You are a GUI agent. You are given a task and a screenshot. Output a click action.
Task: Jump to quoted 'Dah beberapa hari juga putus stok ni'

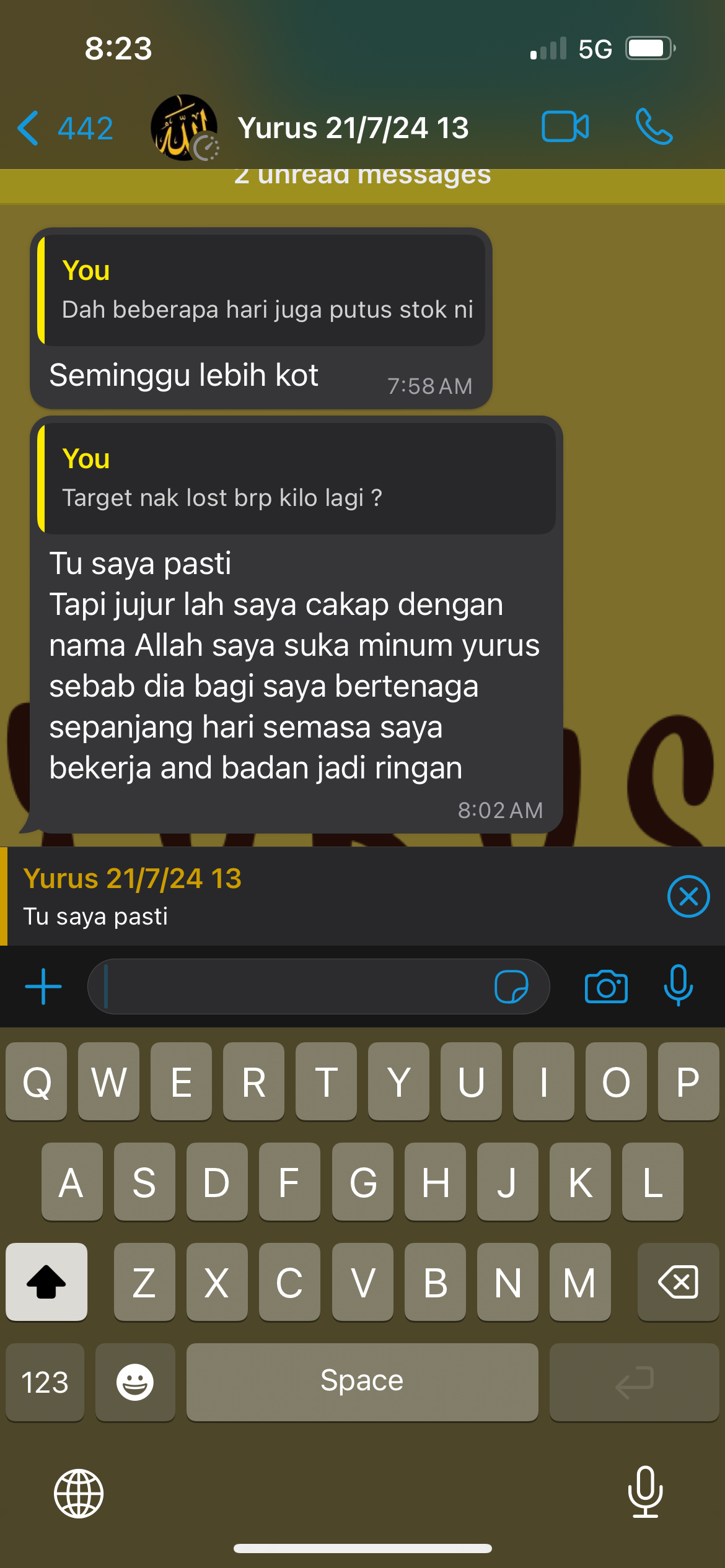(261, 290)
